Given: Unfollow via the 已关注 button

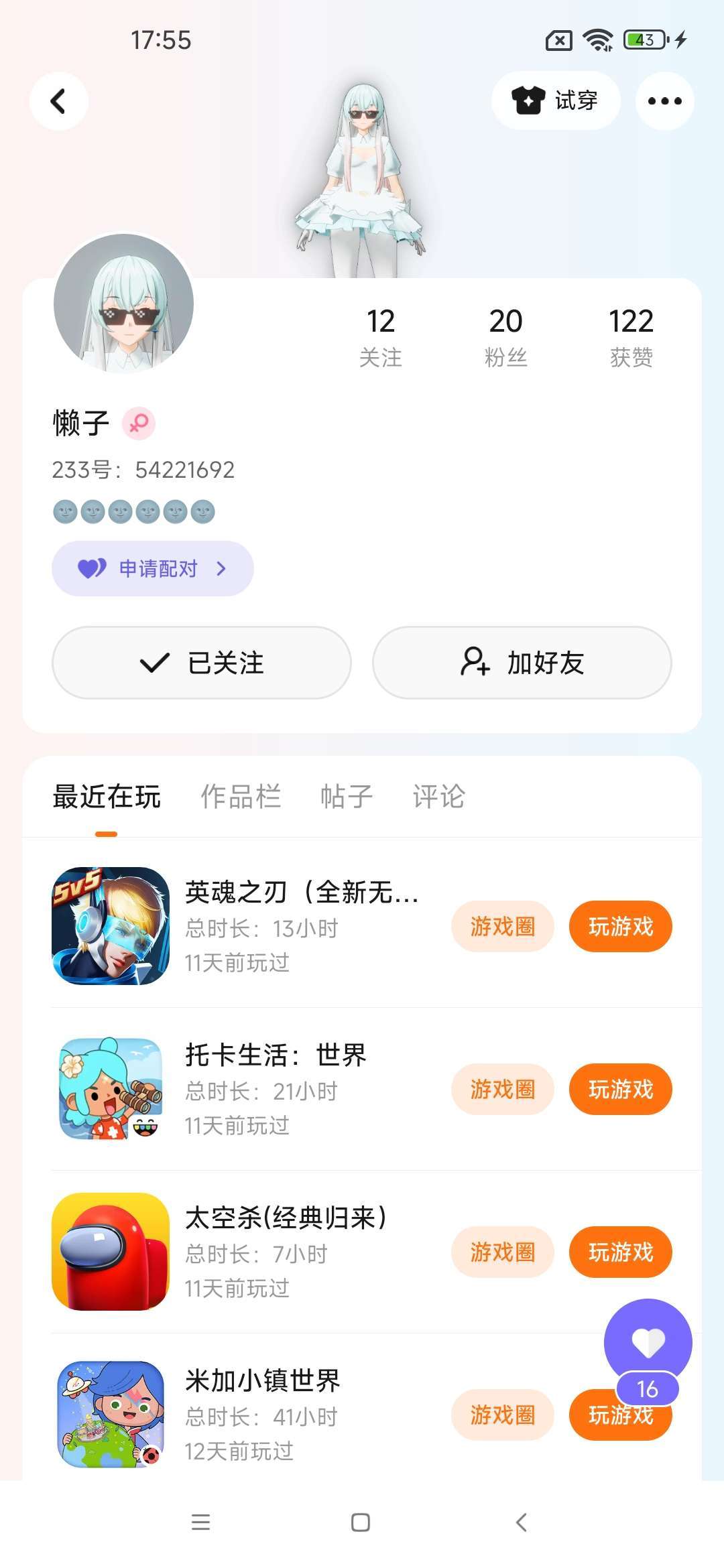Looking at the screenshot, I should [x=202, y=663].
